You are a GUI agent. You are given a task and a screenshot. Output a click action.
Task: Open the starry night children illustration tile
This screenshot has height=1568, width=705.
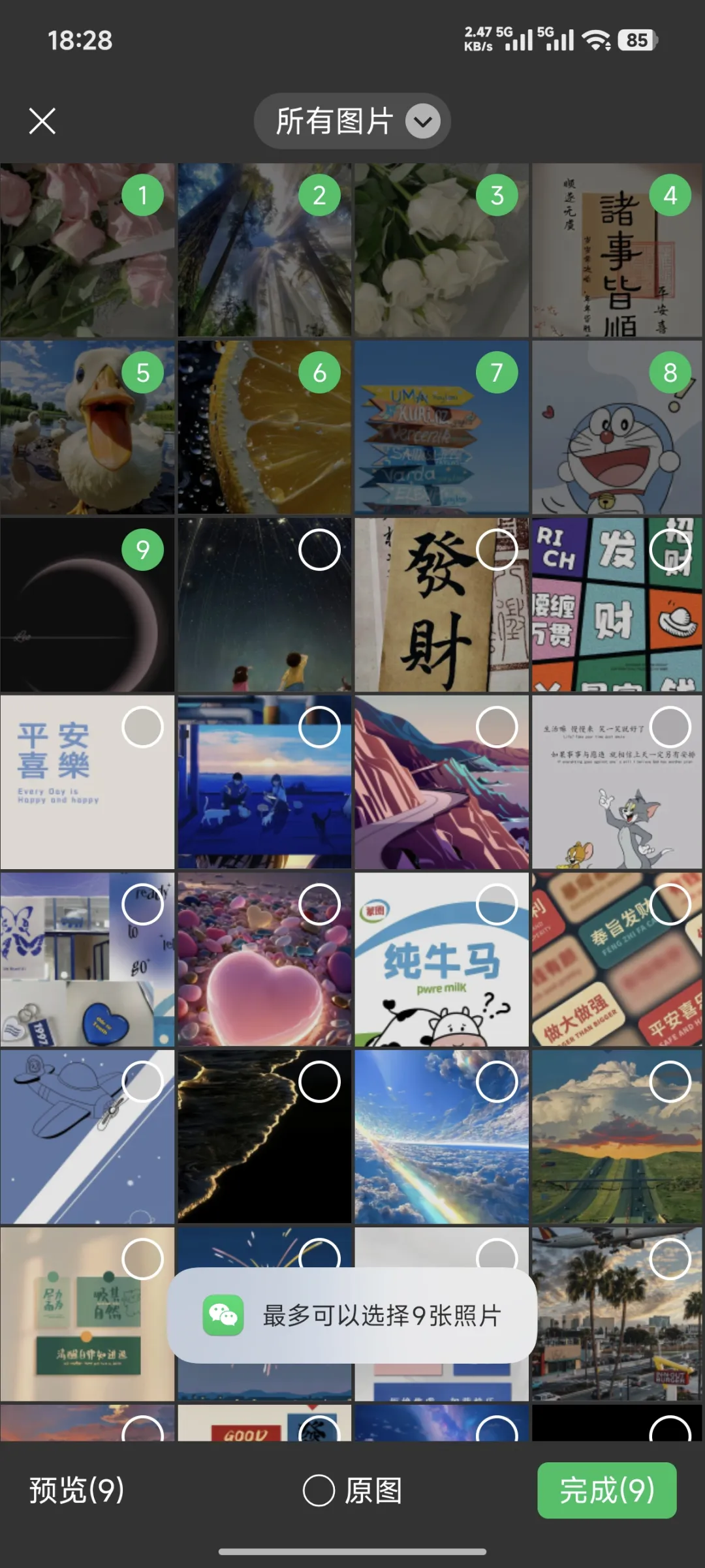click(x=264, y=605)
